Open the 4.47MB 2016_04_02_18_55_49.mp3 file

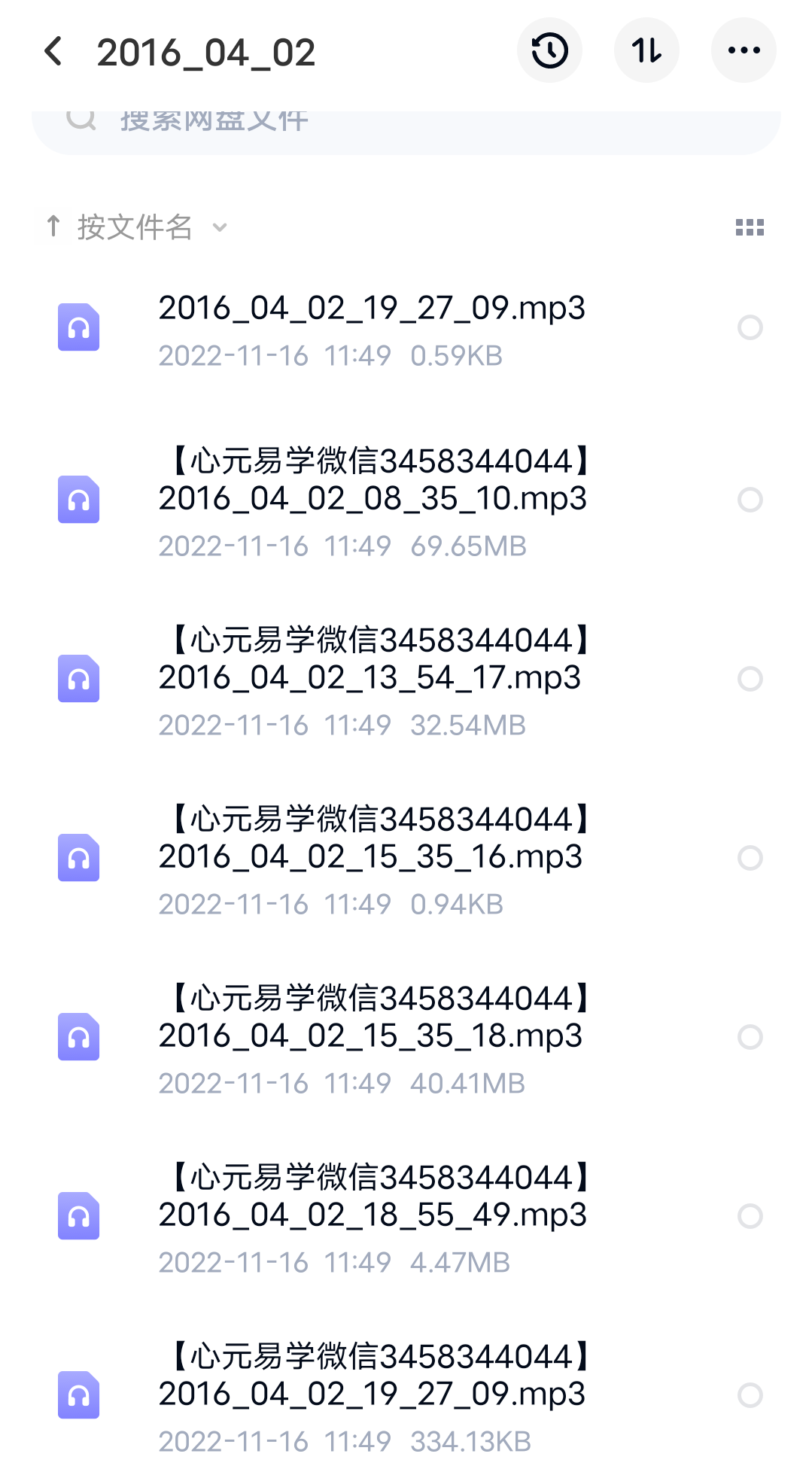pos(372,1216)
